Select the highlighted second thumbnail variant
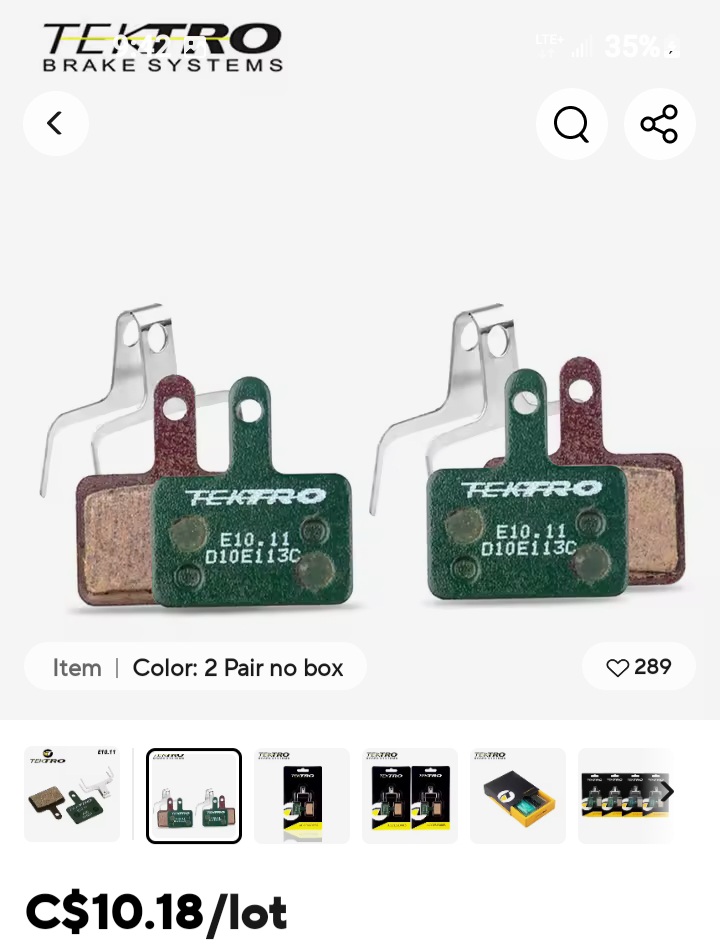This screenshot has height=950, width=720. click(193, 795)
